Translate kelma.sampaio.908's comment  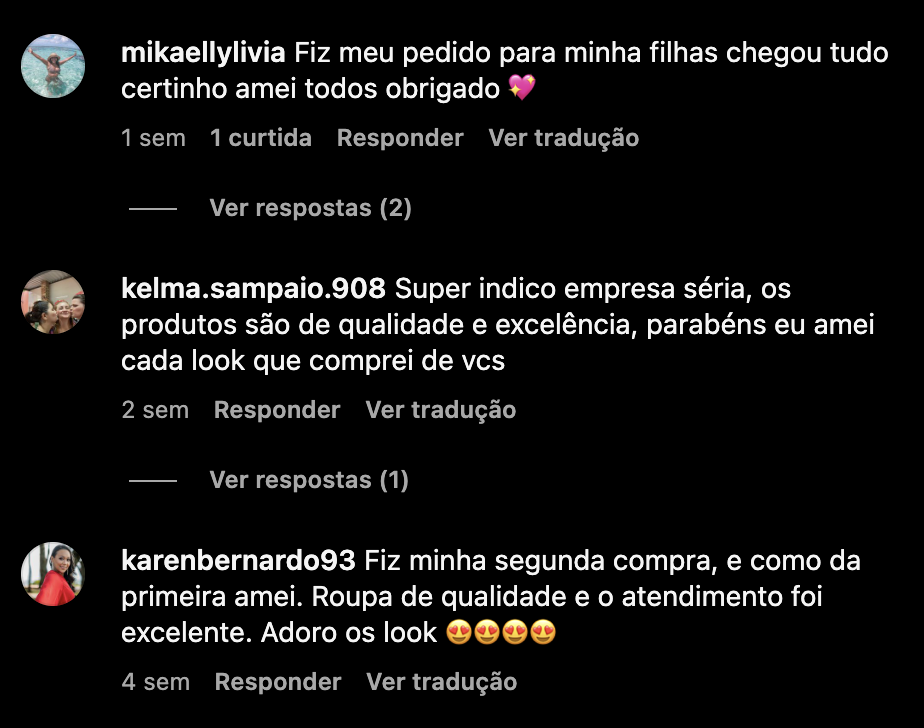pos(440,410)
